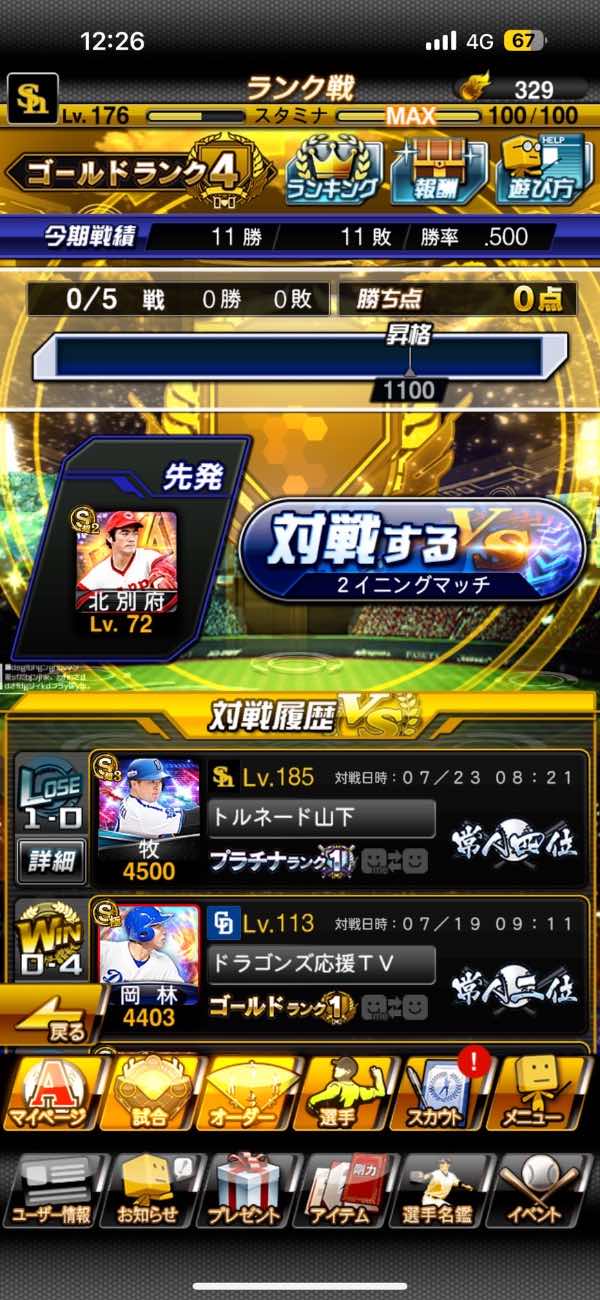View 詳細 of the 1-0 loss
The width and height of the screenshot is (600, 1300).
[x=48, y=859]
